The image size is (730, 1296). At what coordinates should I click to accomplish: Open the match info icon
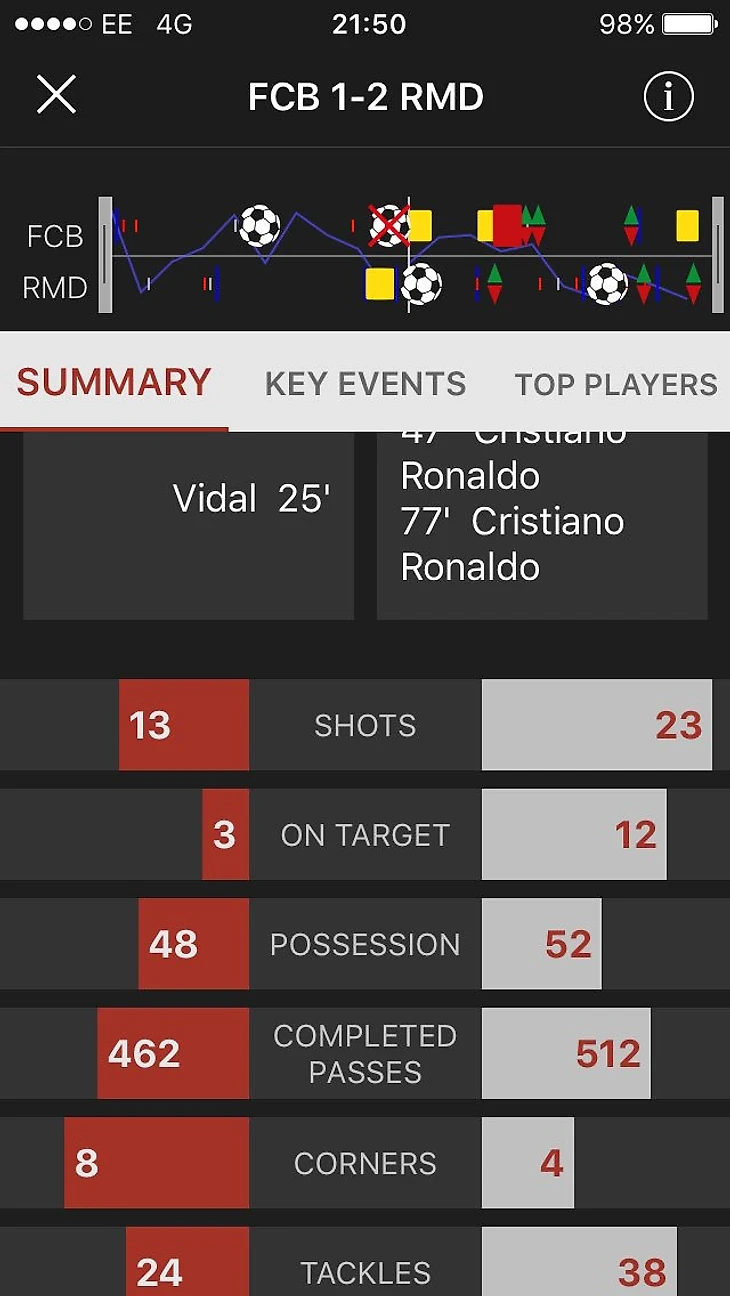668,96
